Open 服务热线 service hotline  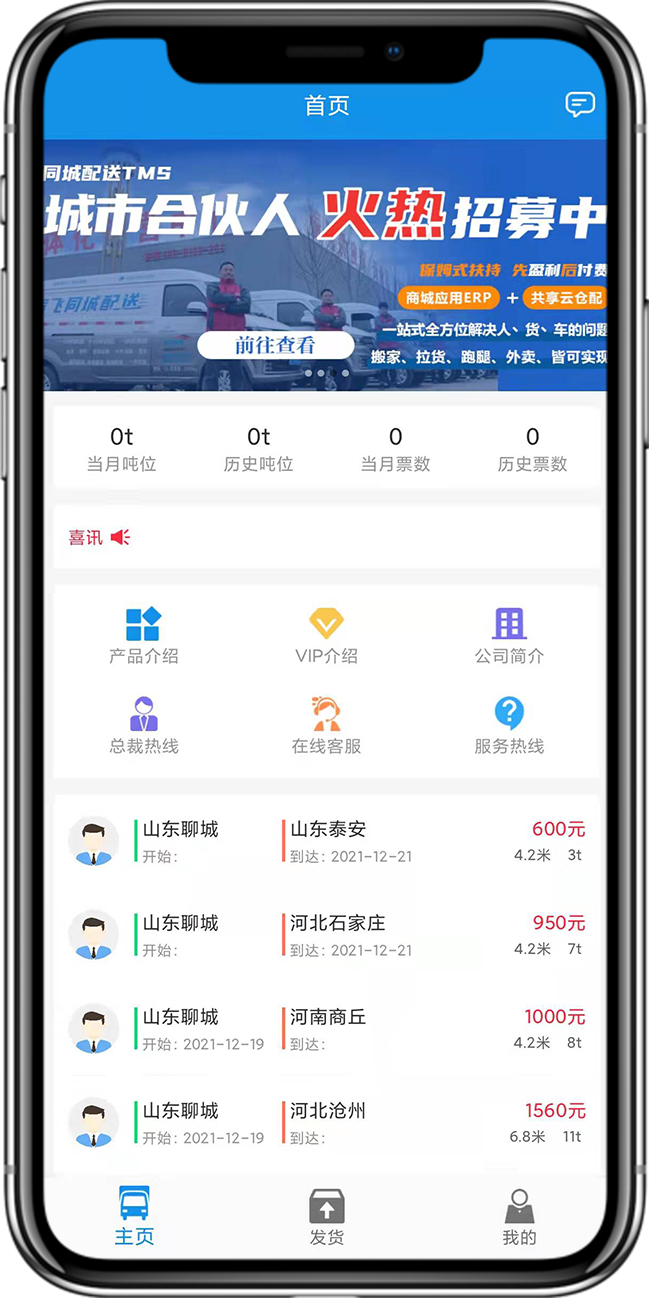click(x=509, y=725)
